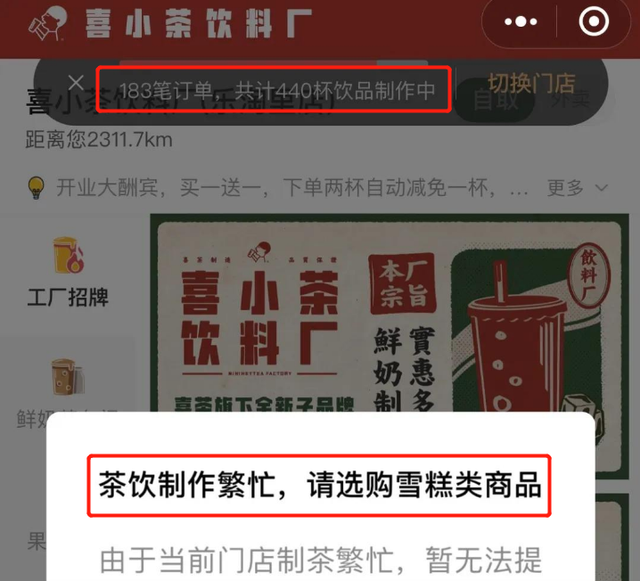Dismiss the order status banner
The height and width of the screenshot is (581, 640).
tap(75, 83)
